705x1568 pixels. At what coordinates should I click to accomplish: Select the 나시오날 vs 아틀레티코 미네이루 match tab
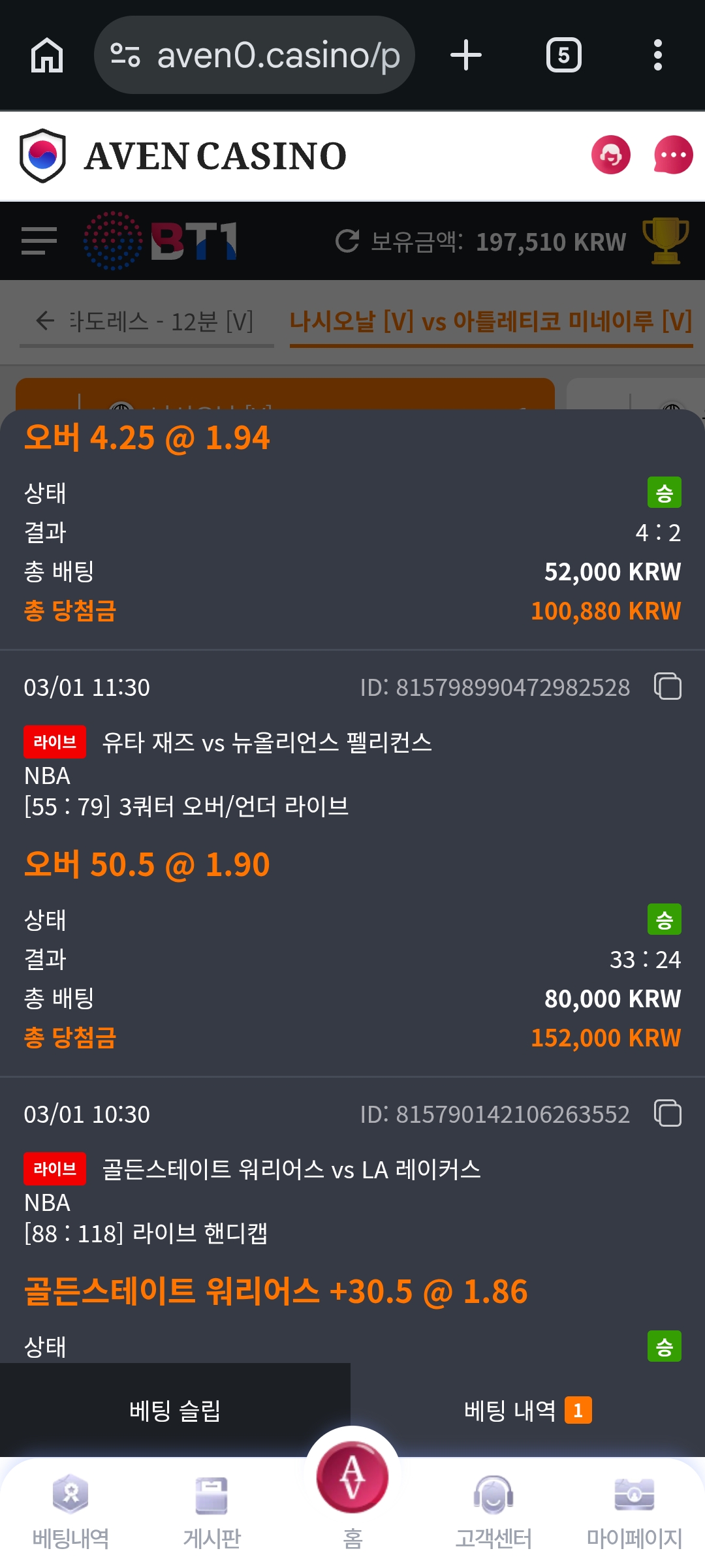pyautogui.click(x=491, y=321)
